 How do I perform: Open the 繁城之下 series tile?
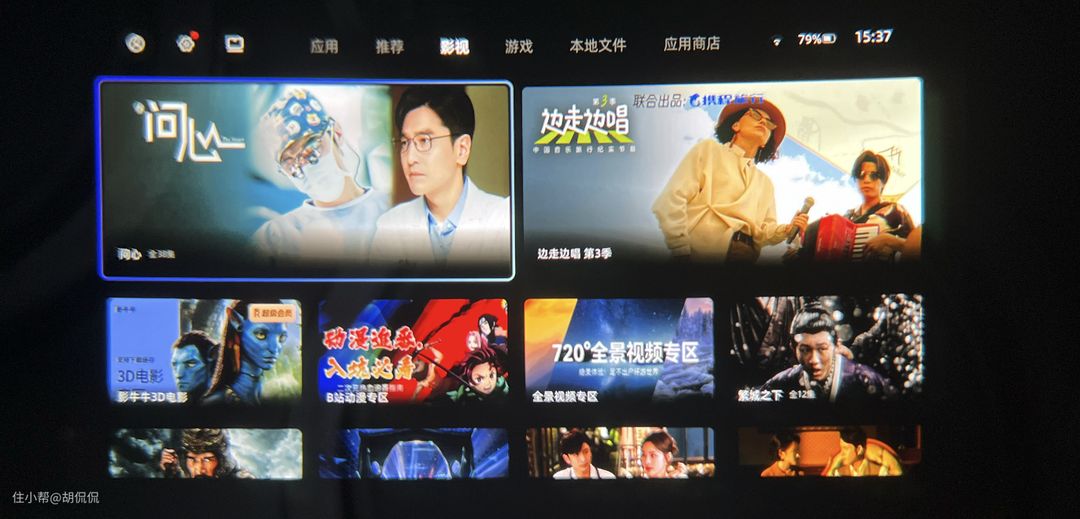826,348
